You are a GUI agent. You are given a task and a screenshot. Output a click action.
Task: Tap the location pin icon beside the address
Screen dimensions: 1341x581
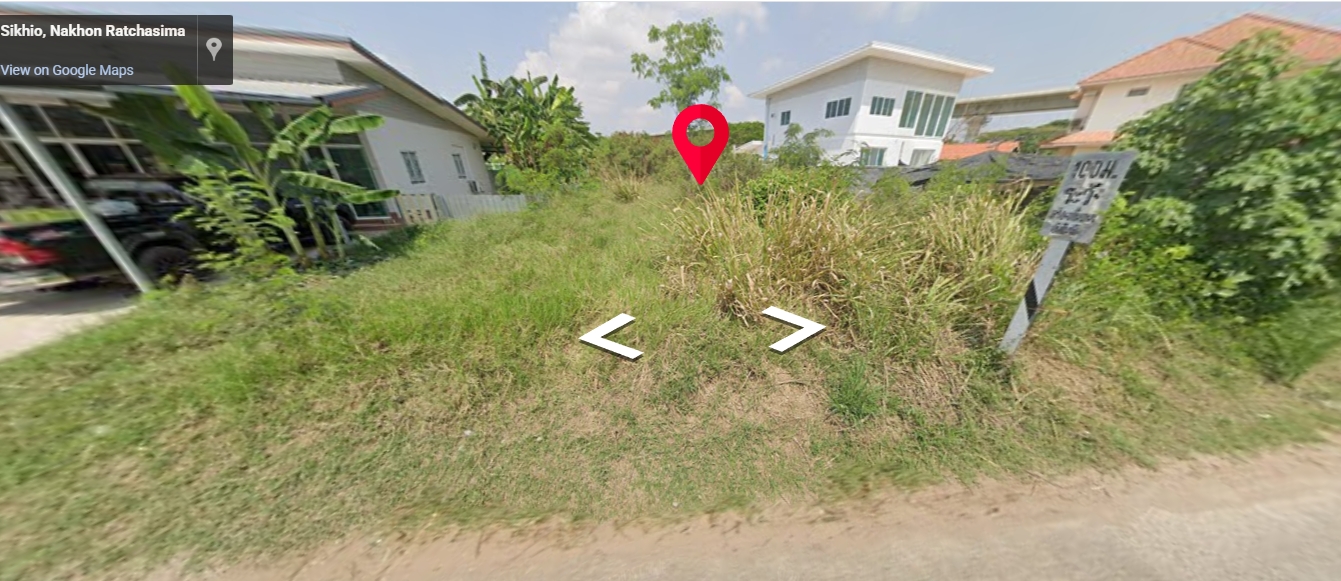tap(214, 49)
